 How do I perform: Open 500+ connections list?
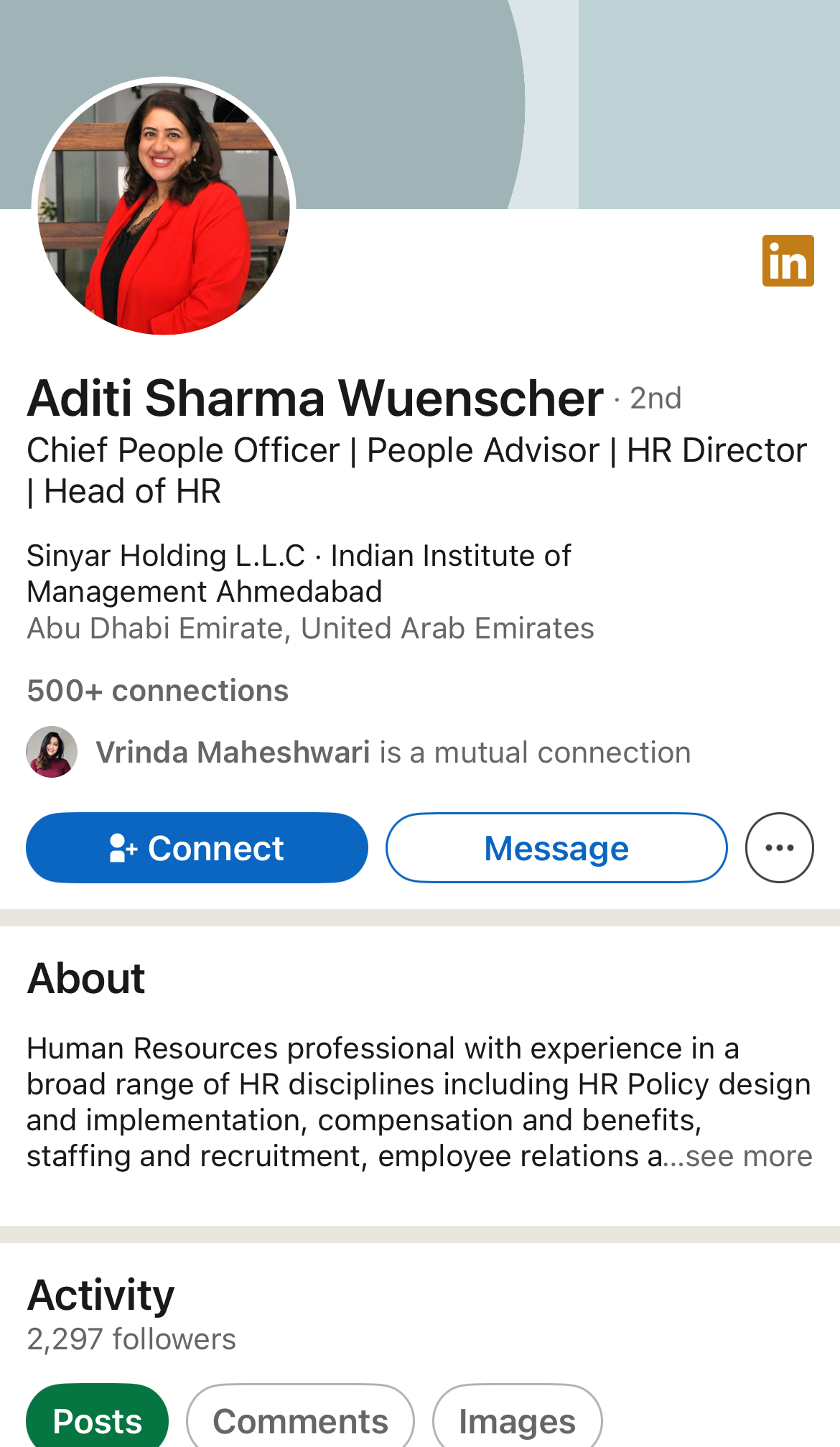(x=158, y=691)
